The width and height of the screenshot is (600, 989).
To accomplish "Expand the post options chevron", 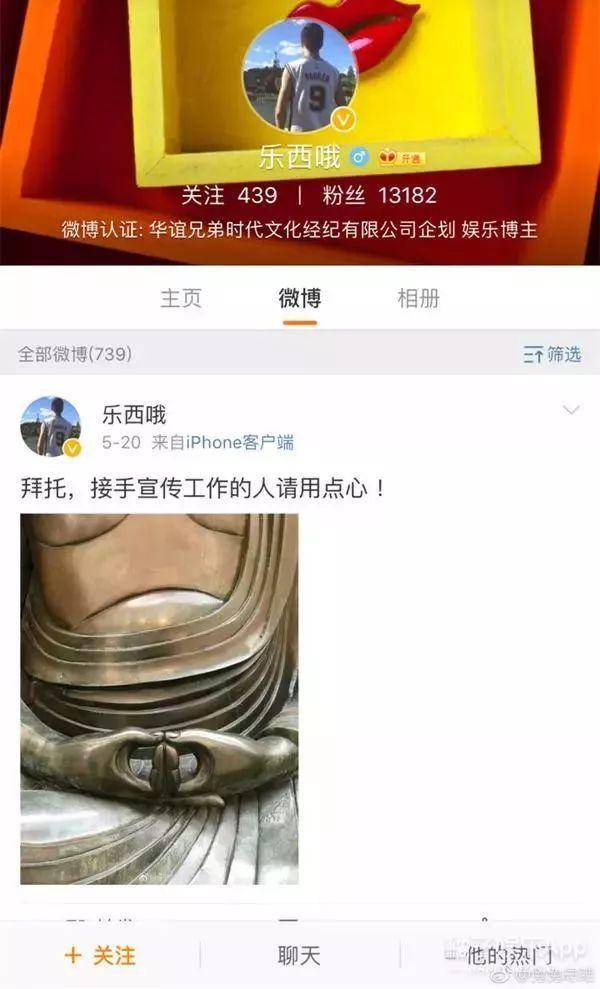I will pyautogui.click(x=571, y=411).
